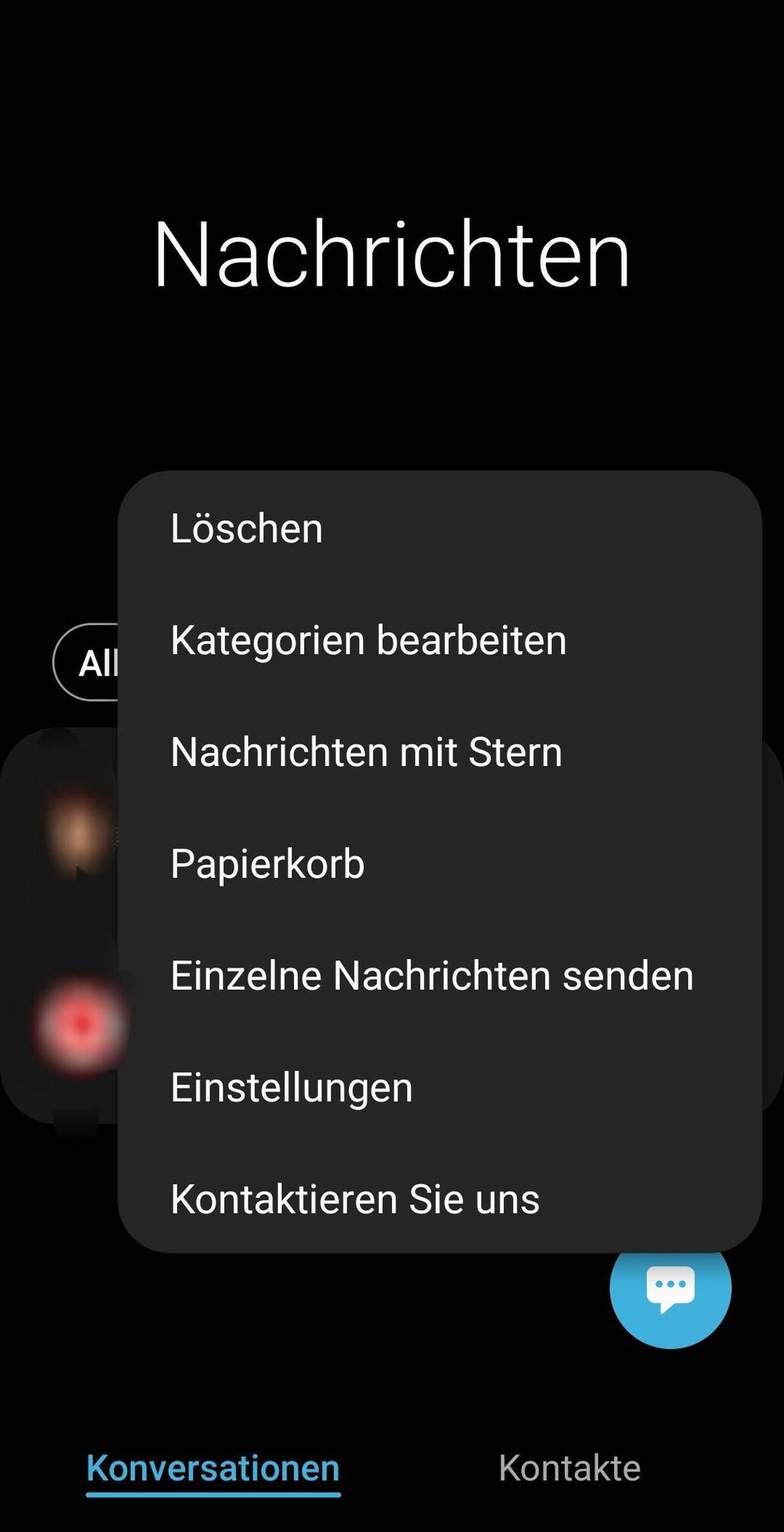Viewport: 784px width, 1532px height.
Task: Switch to the Konversationen tab
Action: (213, 1468)
